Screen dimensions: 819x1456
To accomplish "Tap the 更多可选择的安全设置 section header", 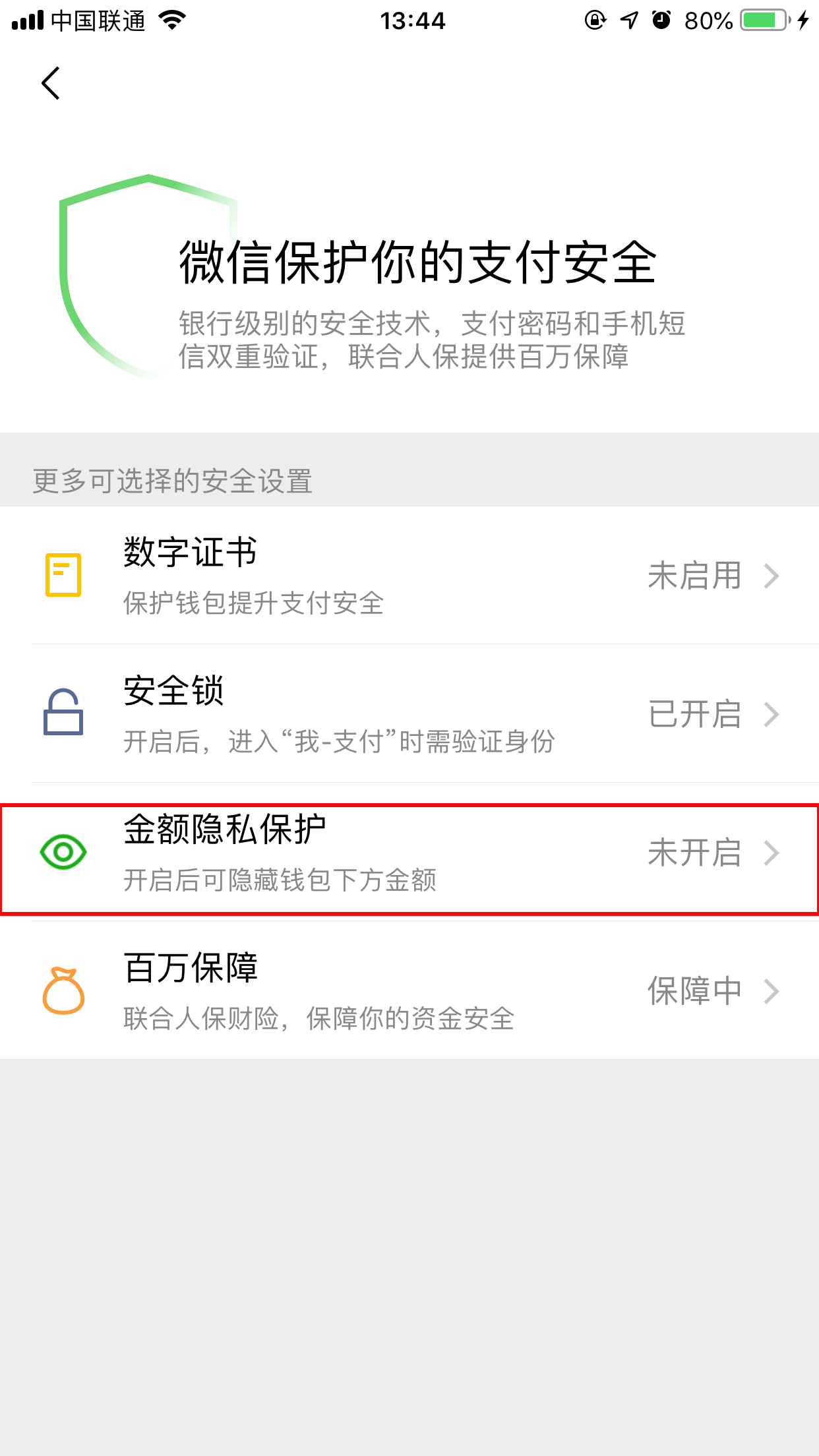I will tap(172, 481).
